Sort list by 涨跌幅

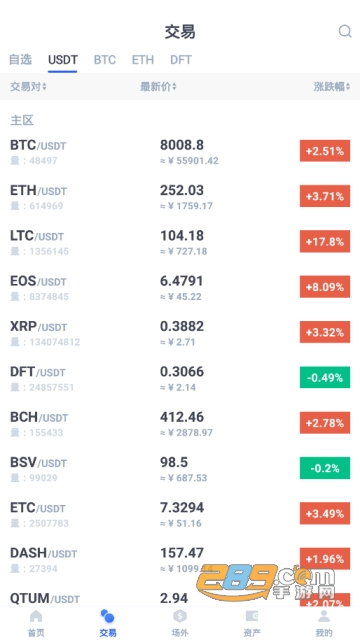332,87
